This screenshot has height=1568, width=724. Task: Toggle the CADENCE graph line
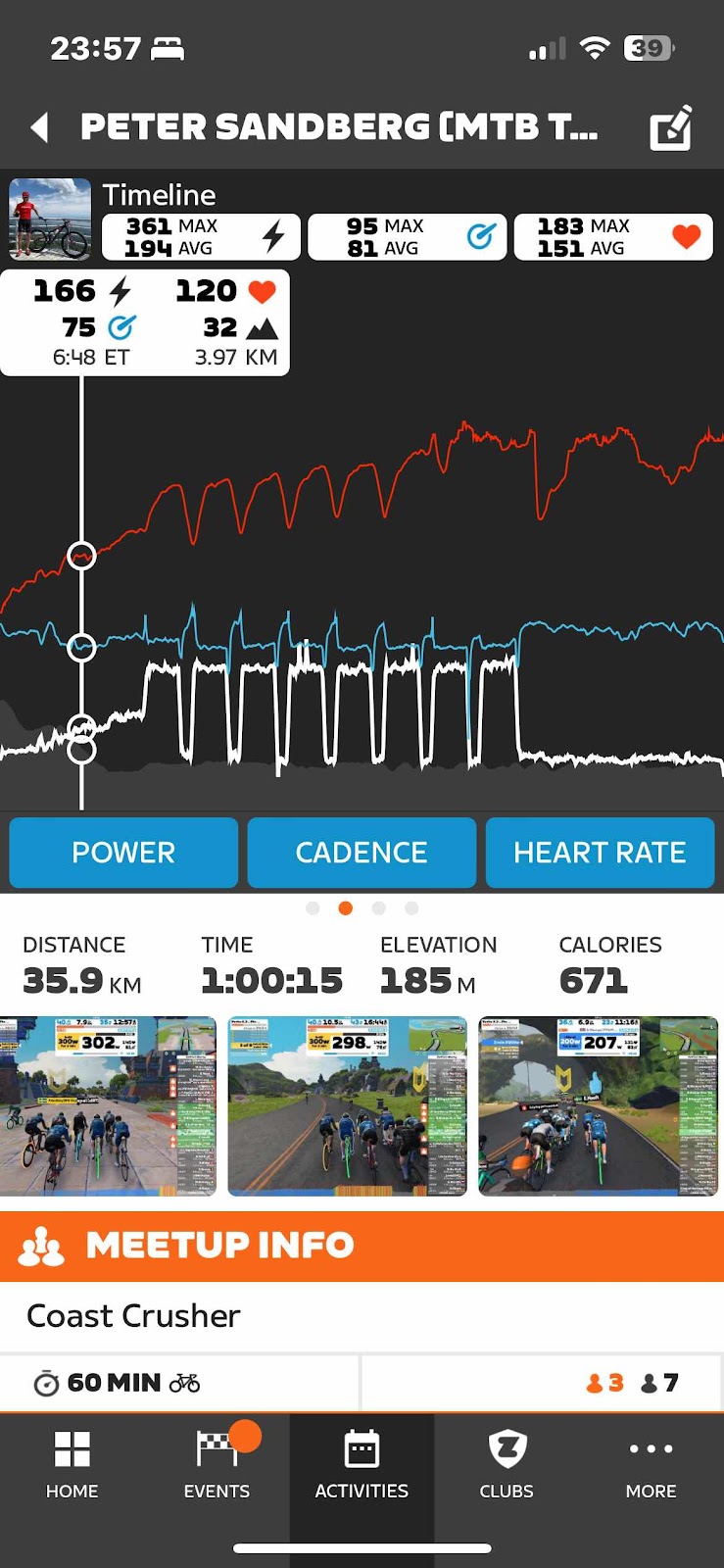point(362,853)
